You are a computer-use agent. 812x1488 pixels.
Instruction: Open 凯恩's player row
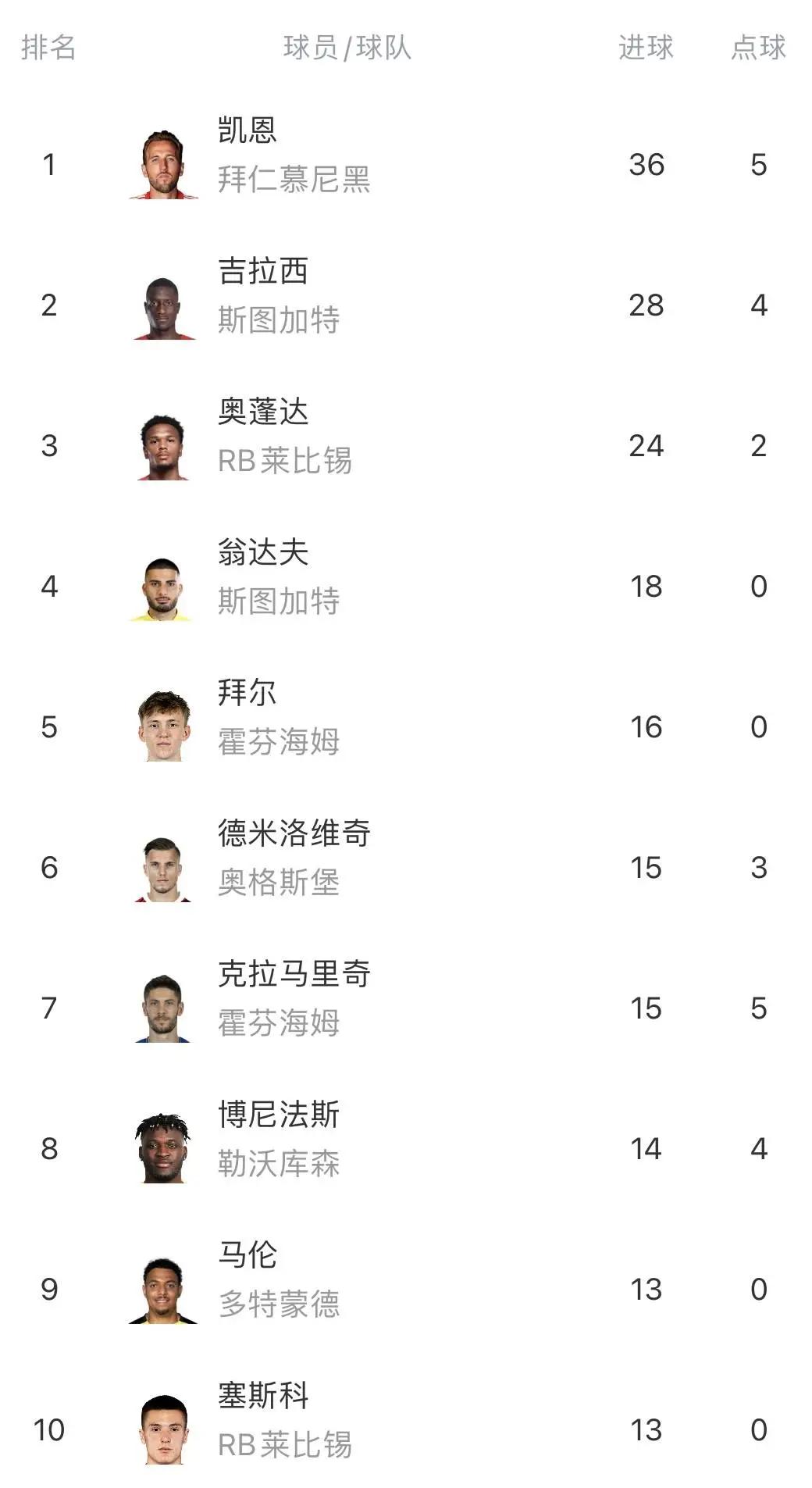coord(406,164)
